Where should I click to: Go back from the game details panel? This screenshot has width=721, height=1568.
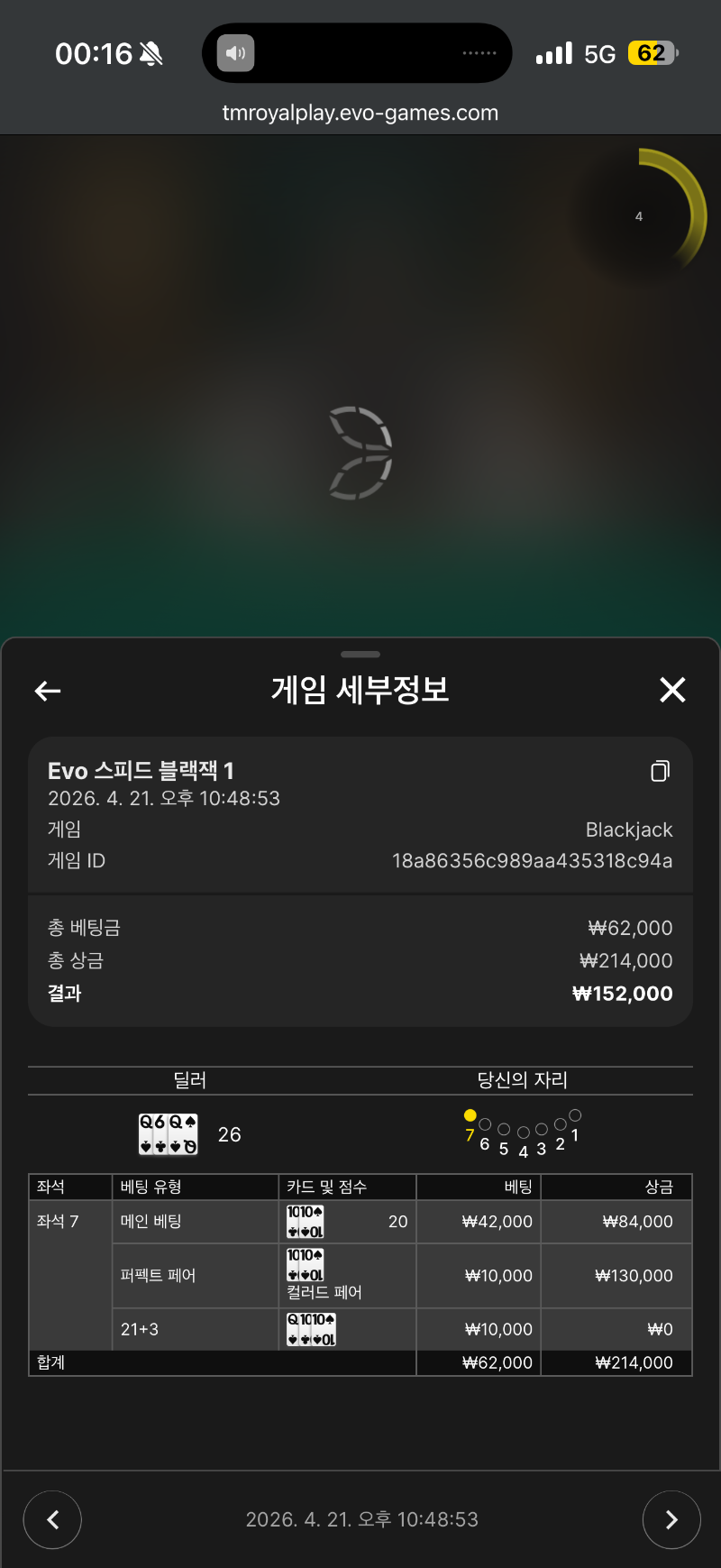[x=48, y=691]
